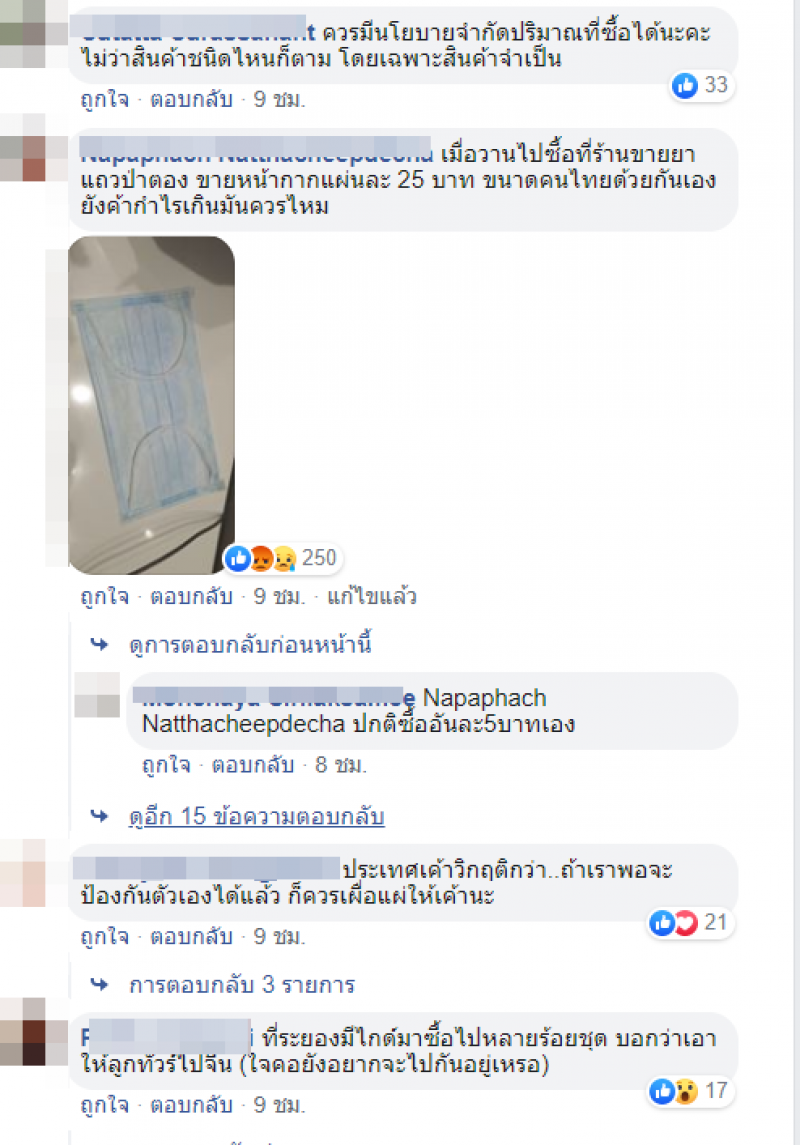Expand ดูการตอบกลับก่อนหน้านี้ previous replies
Screen dimensions: 800x1145
(x=250, y=645)
